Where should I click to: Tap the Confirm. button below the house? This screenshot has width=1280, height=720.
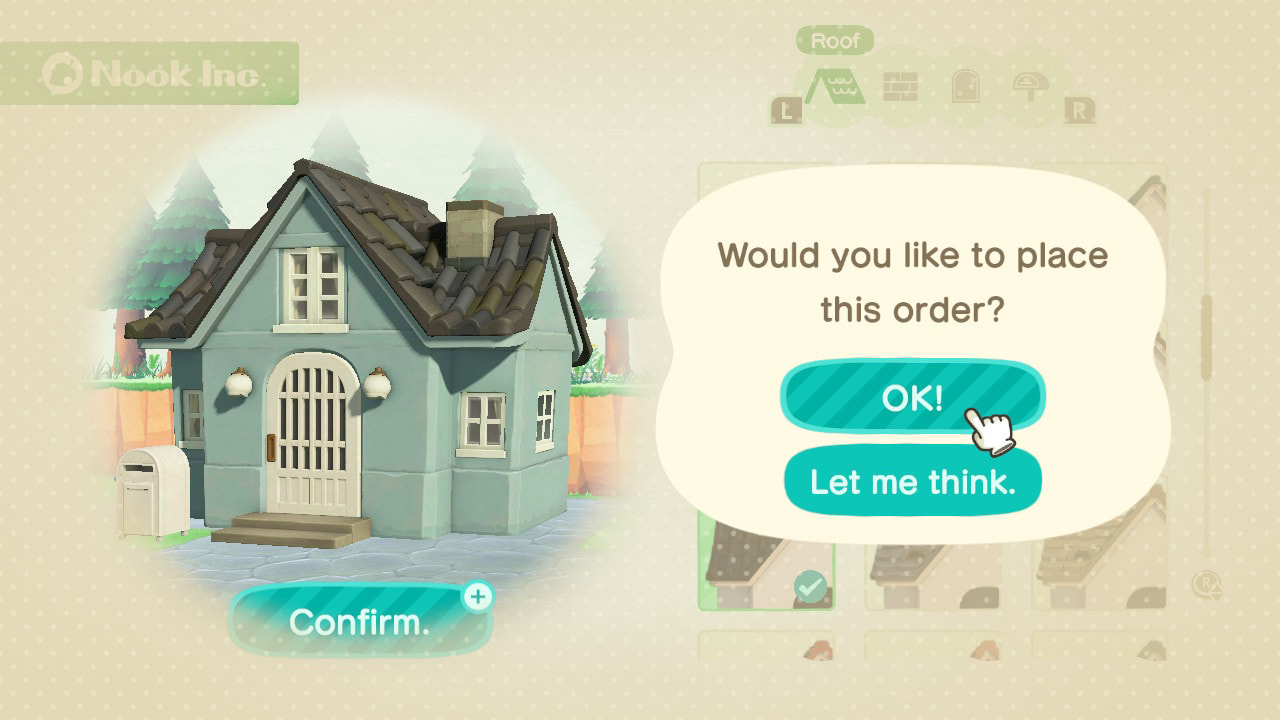360,621
